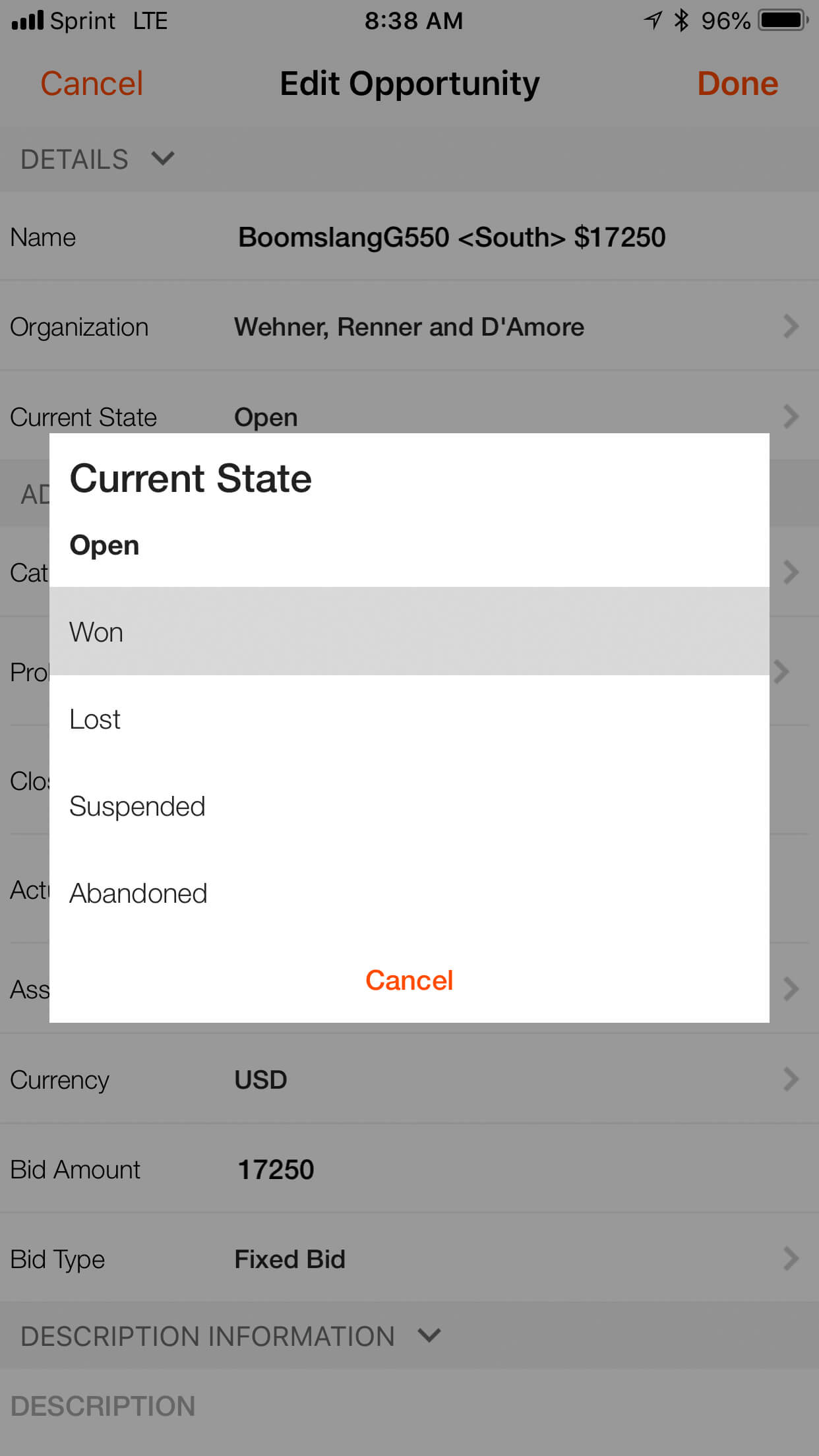Pick the Abandoned state option
The image size is (819, 1456).
409,893
